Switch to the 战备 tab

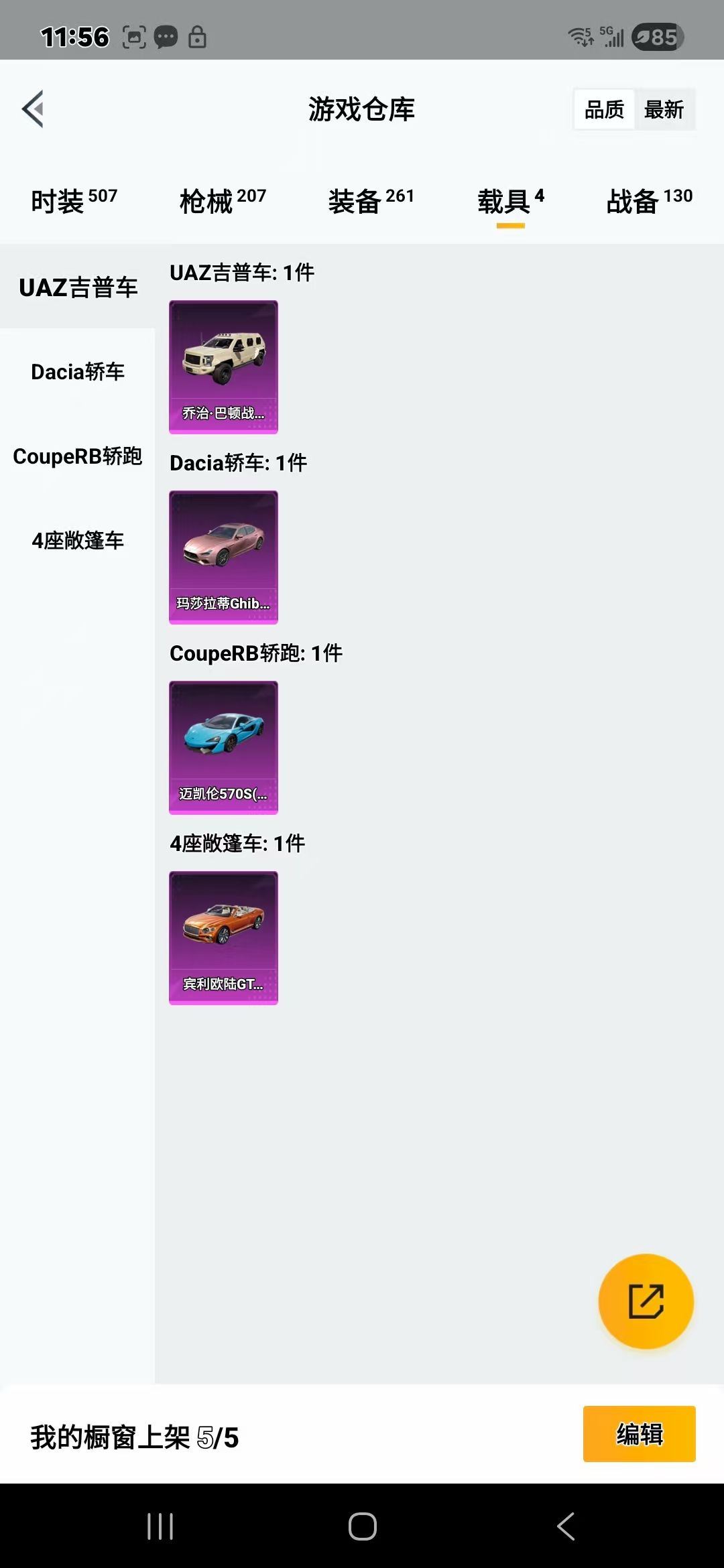pyautogui.click(x=649, y=200)
